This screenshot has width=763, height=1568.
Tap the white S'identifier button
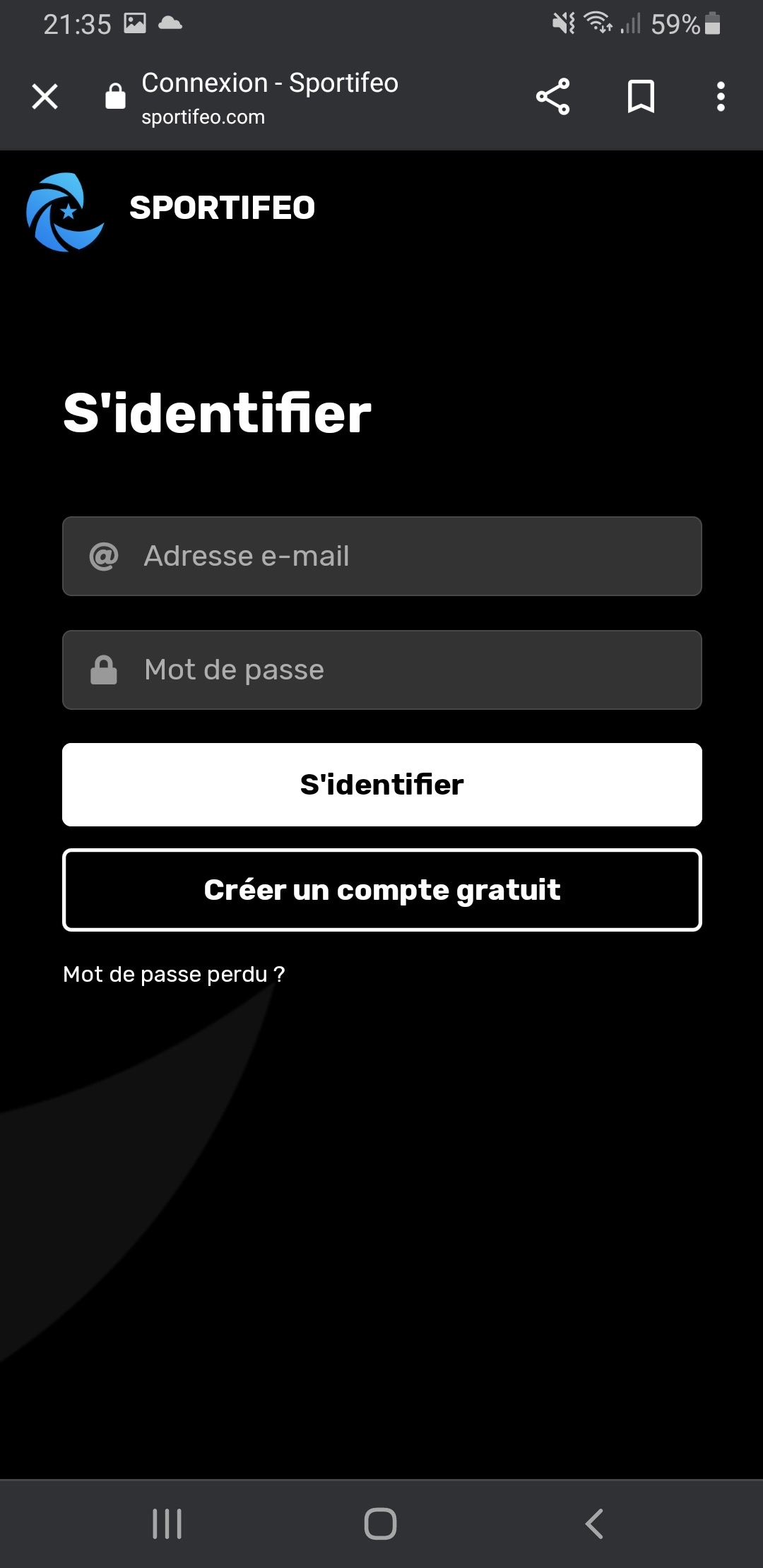pyautogui.click(x=382, y=784)
